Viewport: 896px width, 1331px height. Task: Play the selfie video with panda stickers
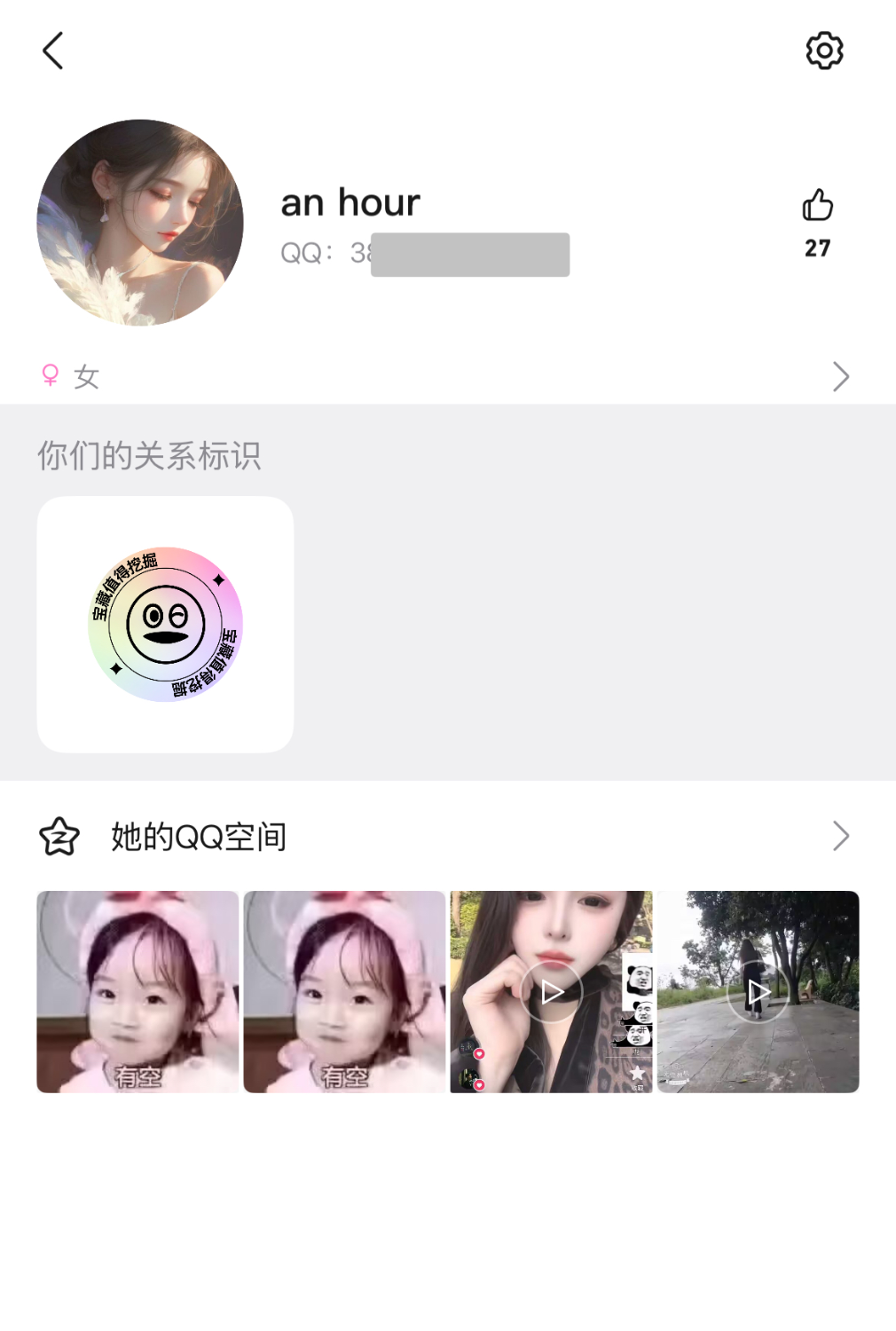tap(551, 991)
